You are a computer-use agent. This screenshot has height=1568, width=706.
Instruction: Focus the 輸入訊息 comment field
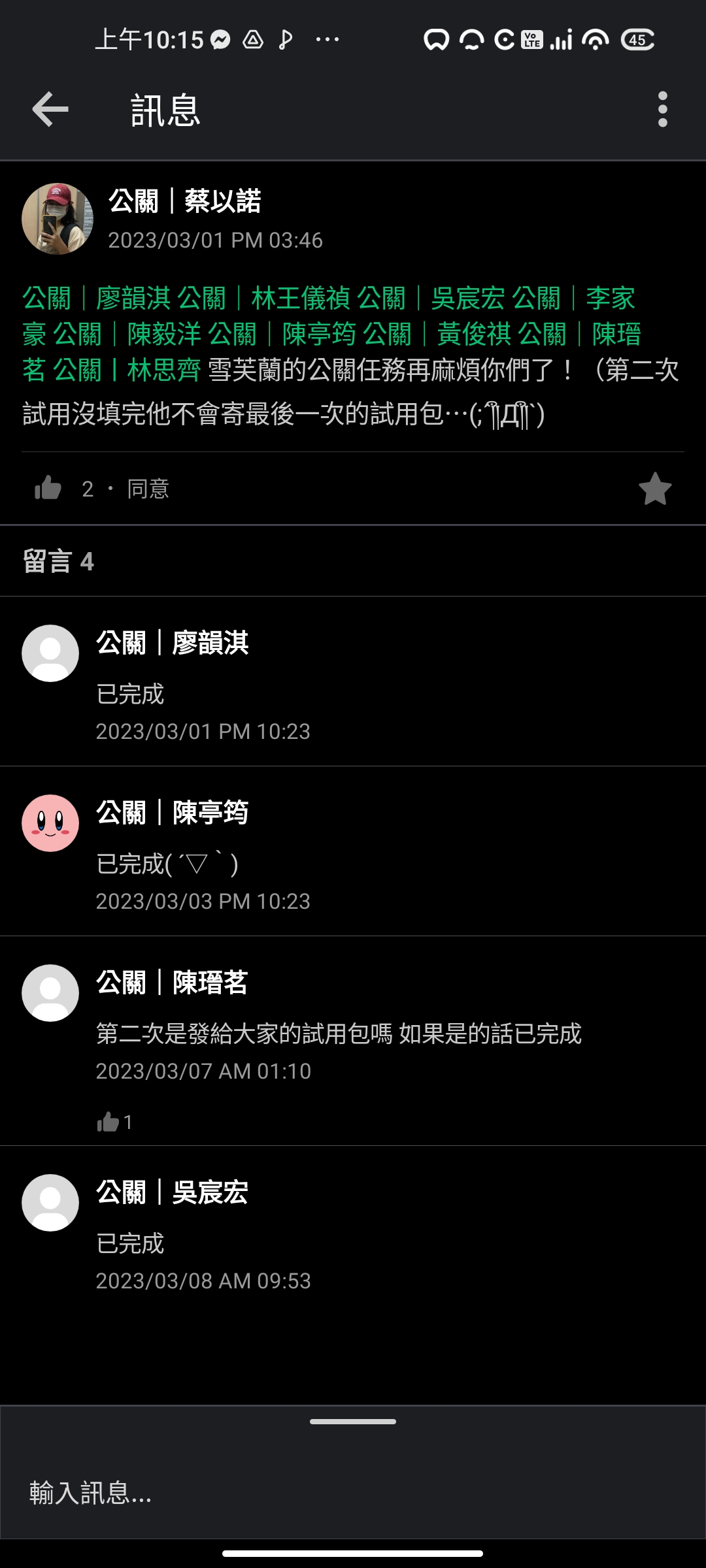pos(353,1493)
